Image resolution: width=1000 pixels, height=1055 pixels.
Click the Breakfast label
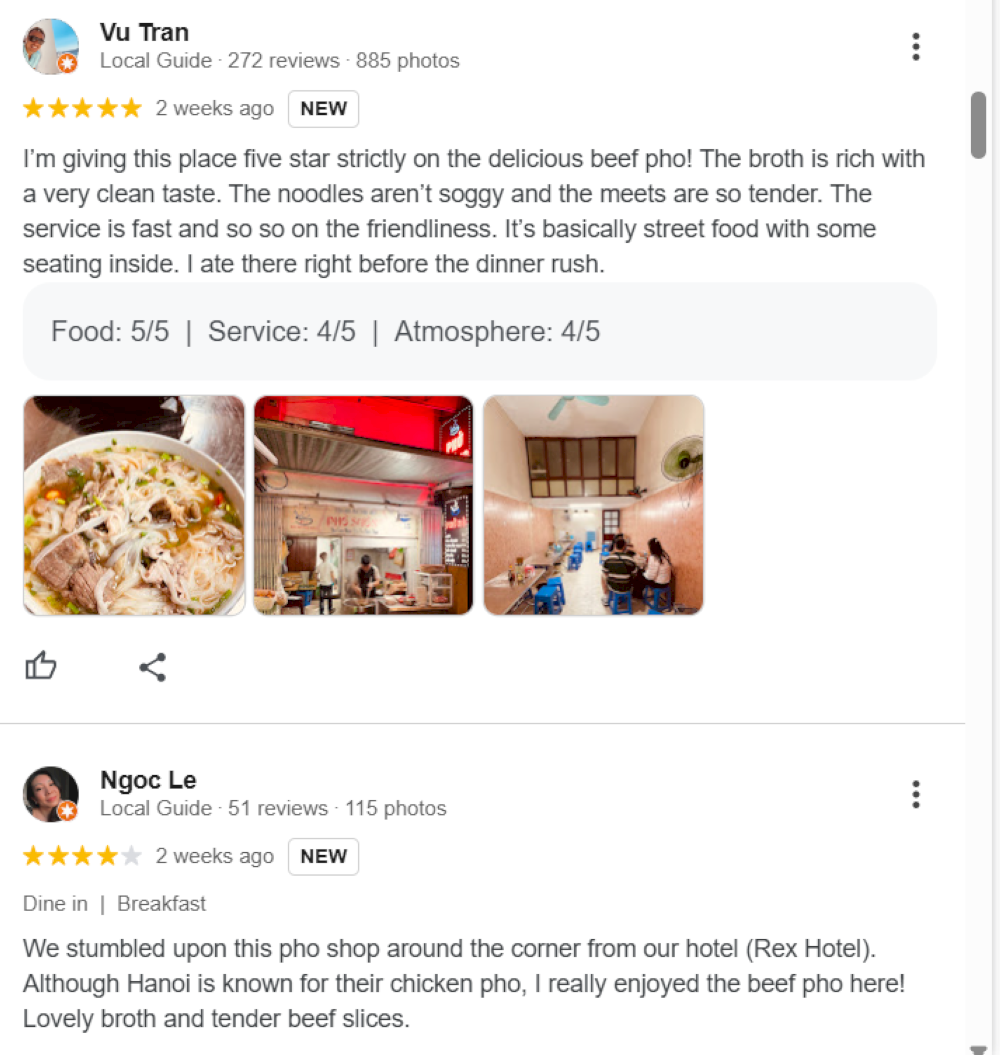[x=161, y=903]
